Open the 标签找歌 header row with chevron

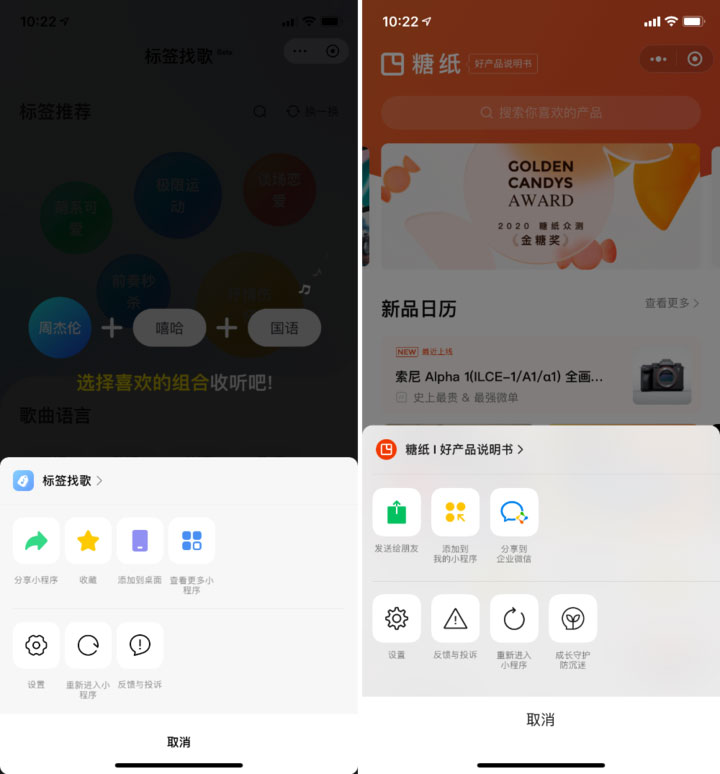click(60, 481)
